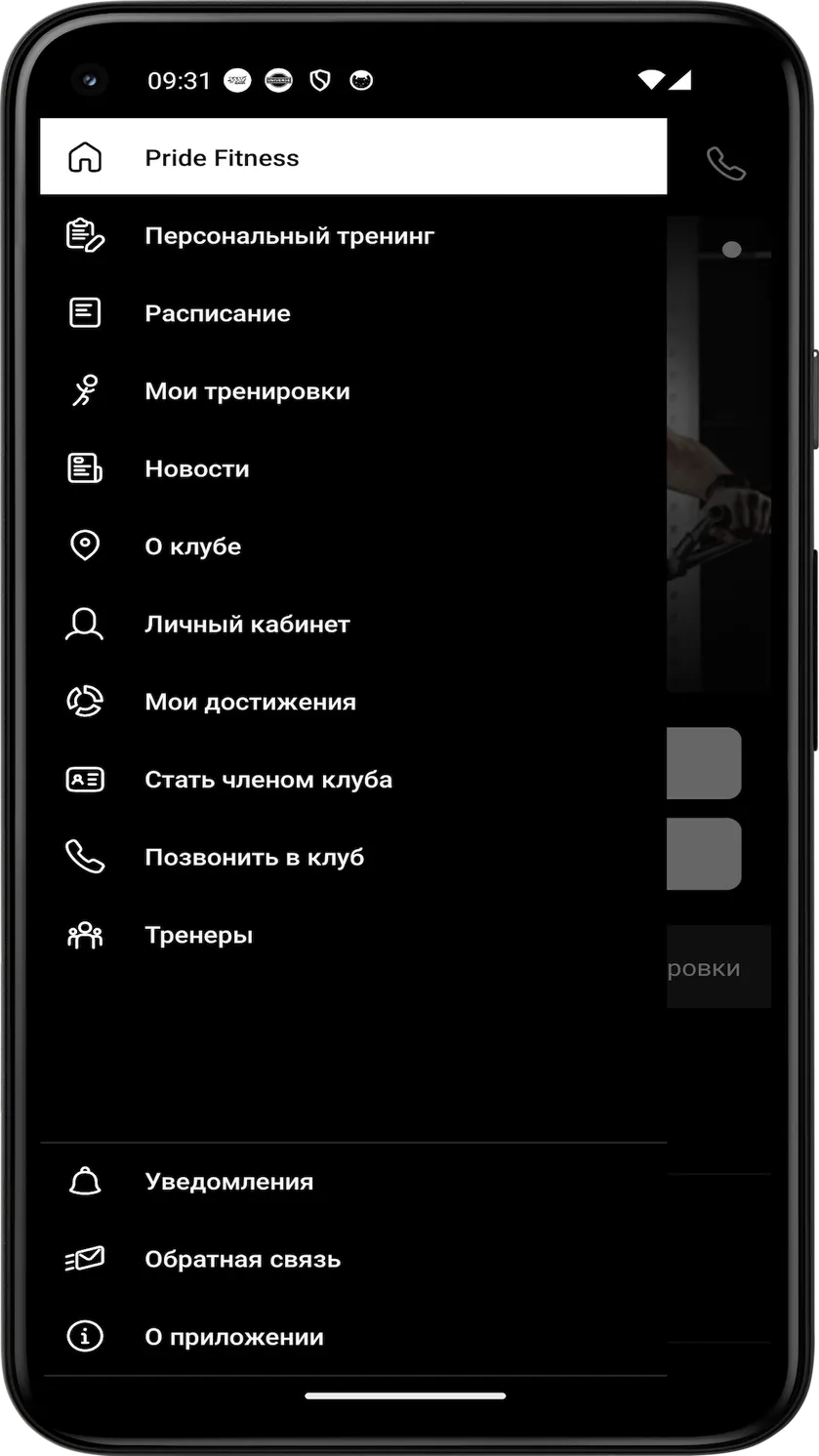The image size is (819, 1456).
Task: Tap the phone icon in the top bar
Action: click(726, 163)
